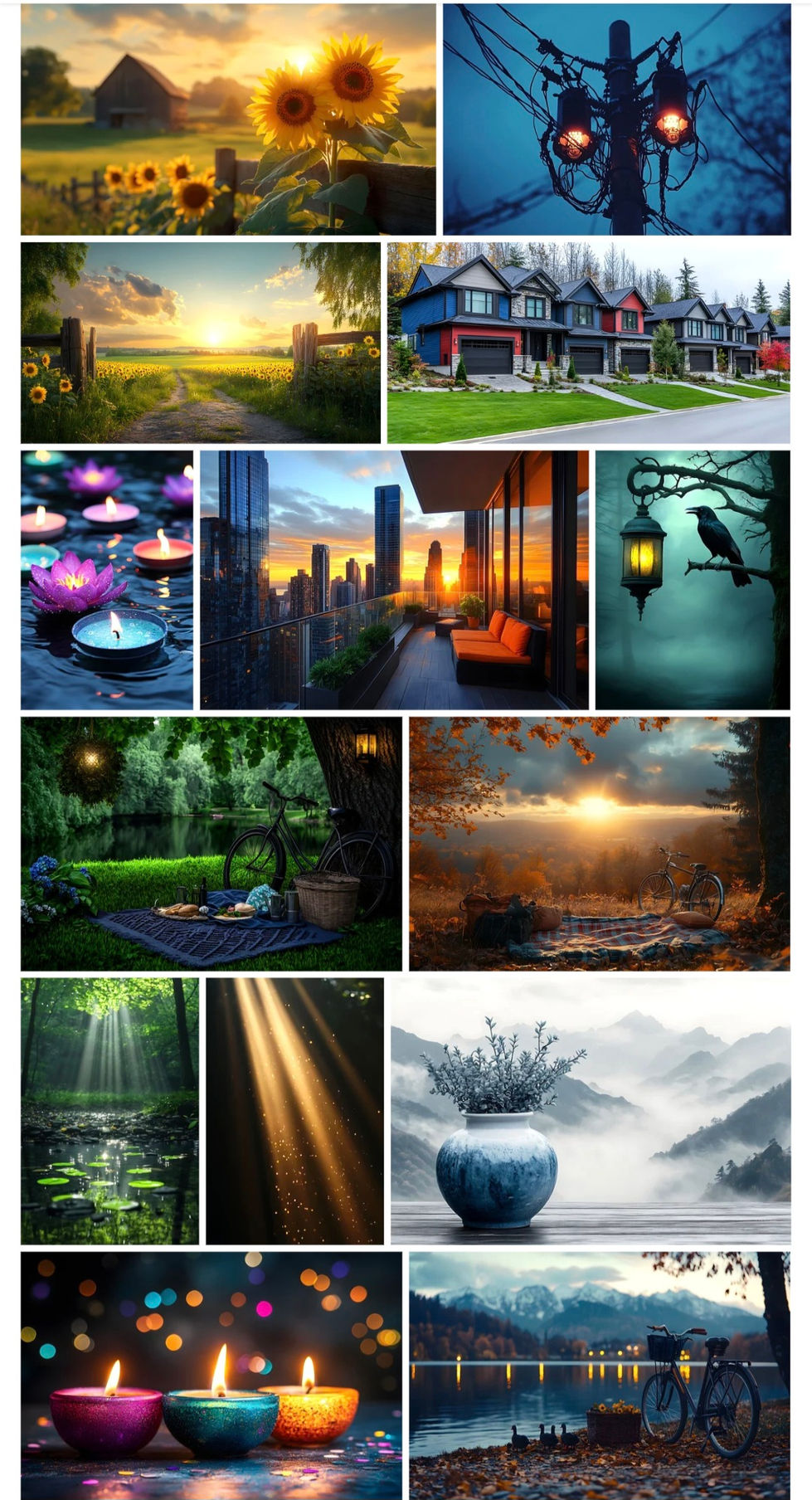Open the row of suburban houses image
This screenshot has width=812, height=1500.
[588, 343]
